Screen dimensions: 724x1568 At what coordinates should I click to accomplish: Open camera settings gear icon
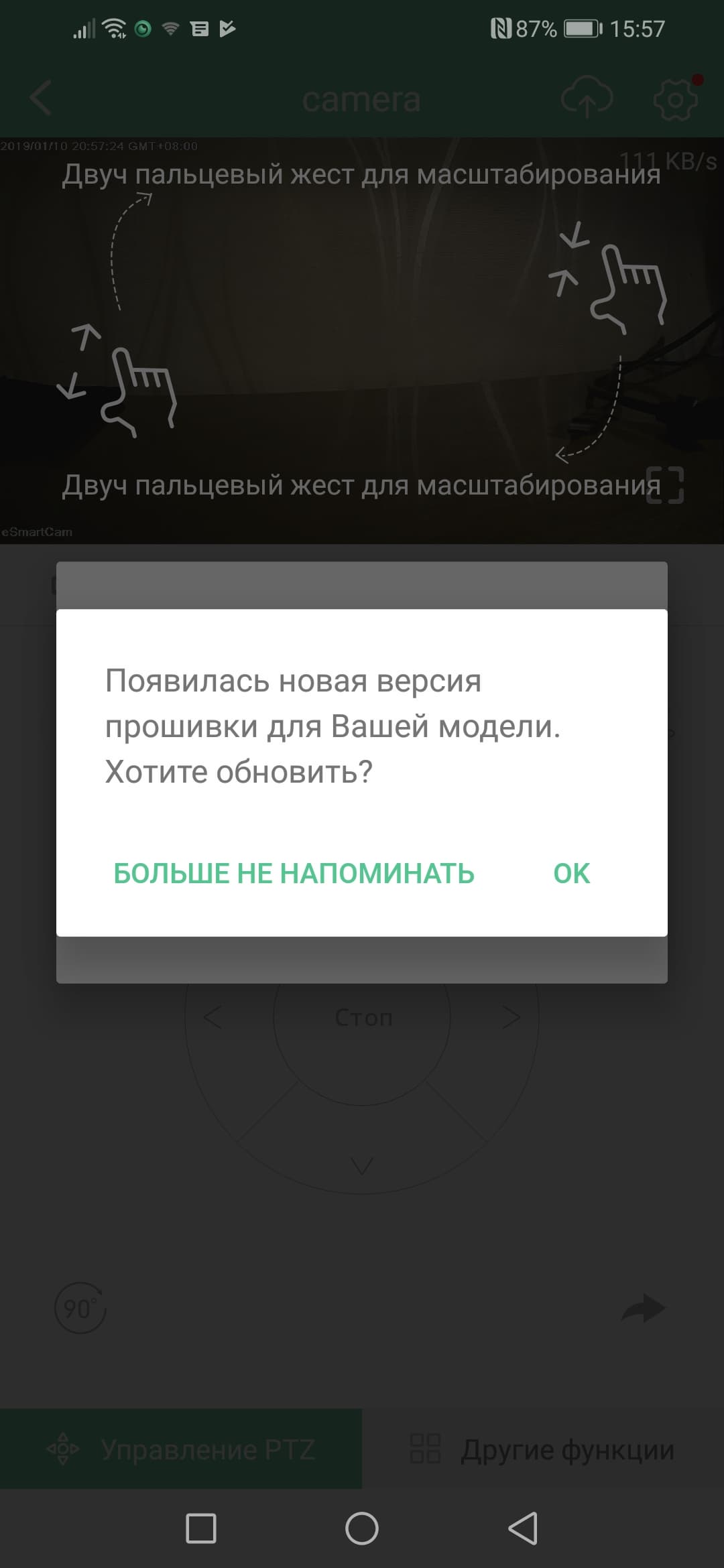coord(675,100)
